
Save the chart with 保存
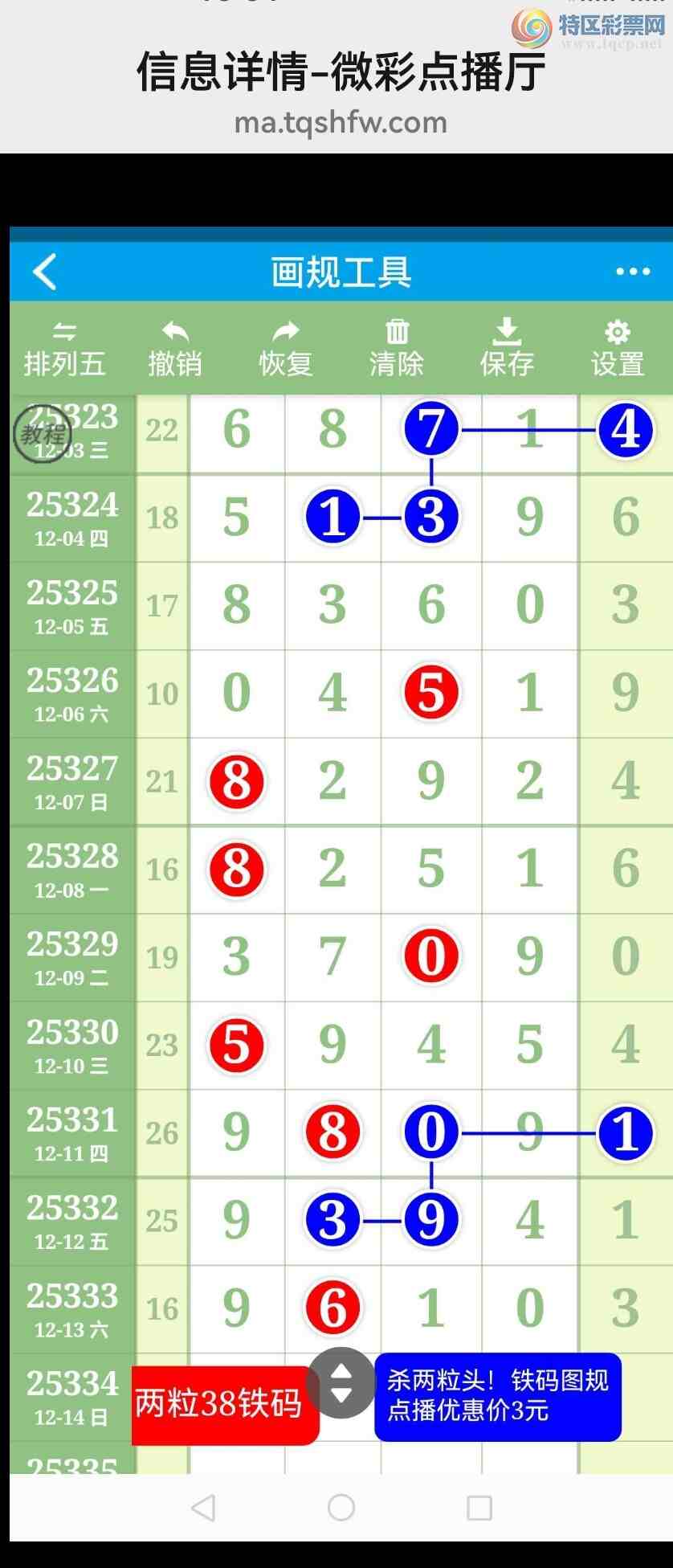[507, 350]
